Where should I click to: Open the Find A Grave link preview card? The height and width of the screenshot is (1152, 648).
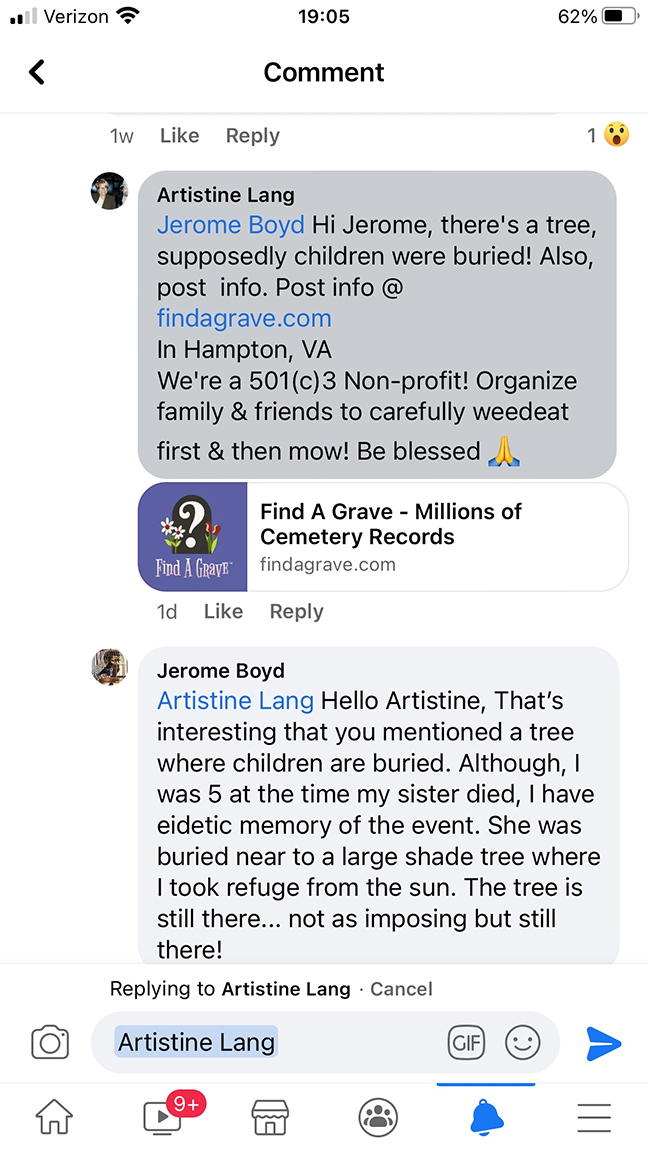coord(383,536)
